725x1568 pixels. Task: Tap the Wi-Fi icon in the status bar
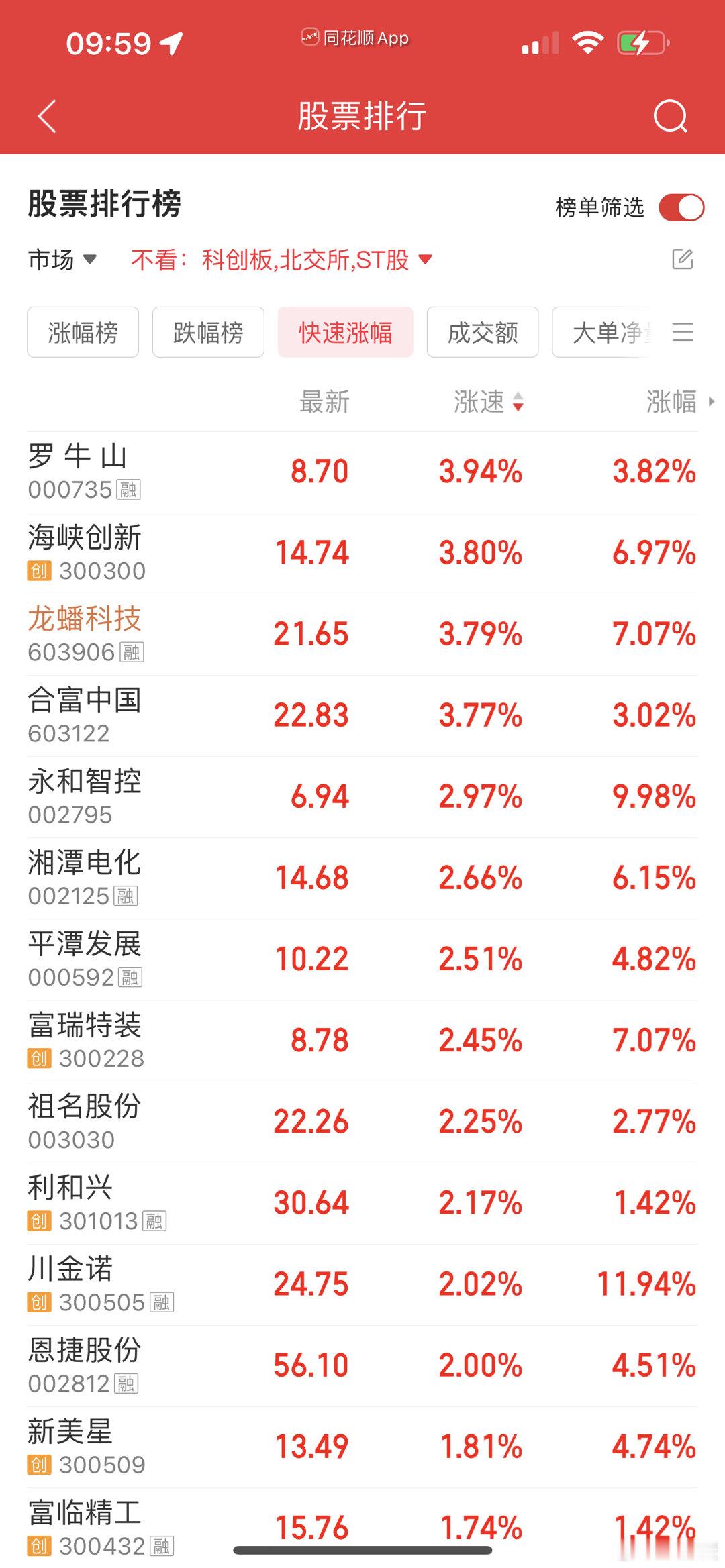point(587,42)
